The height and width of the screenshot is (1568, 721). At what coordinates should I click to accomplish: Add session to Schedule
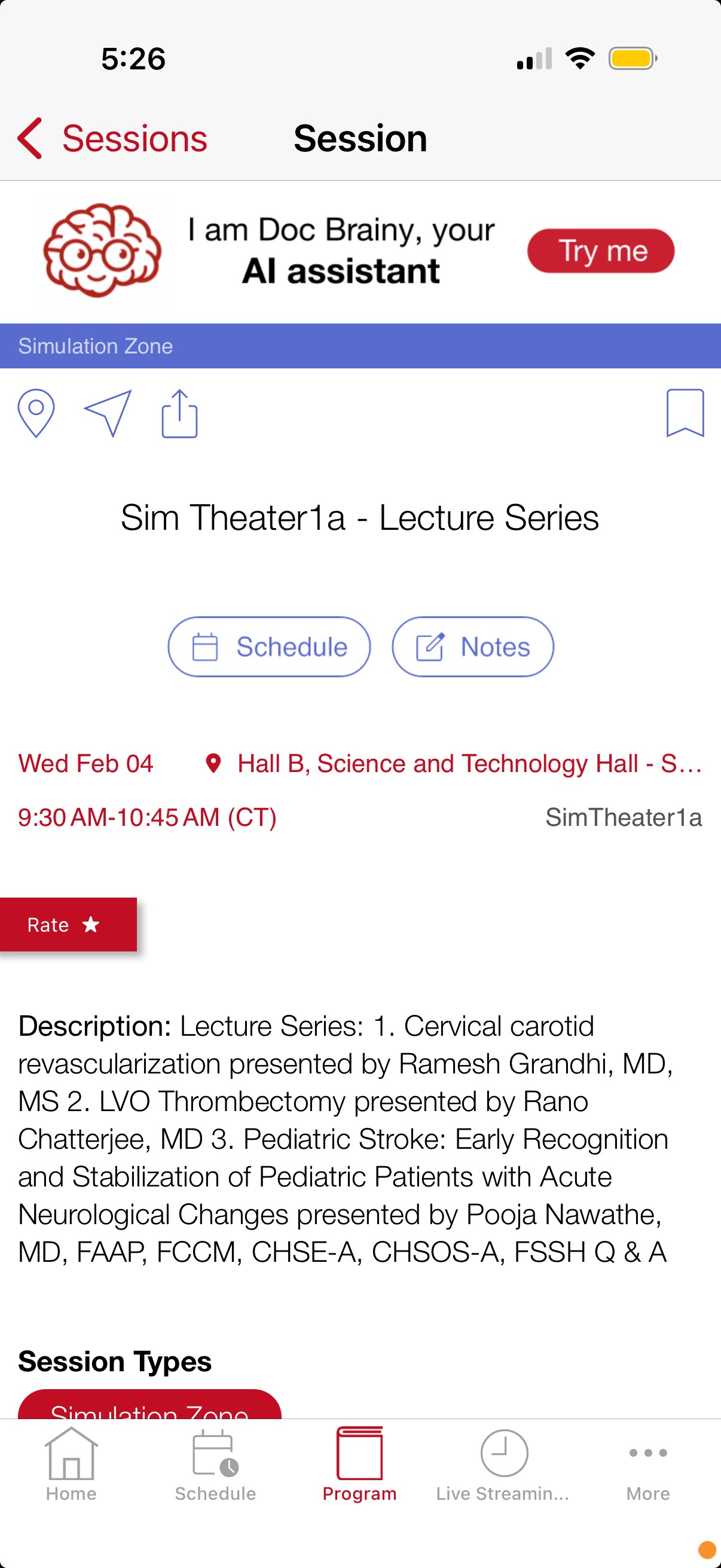click(x=269, y=646)
